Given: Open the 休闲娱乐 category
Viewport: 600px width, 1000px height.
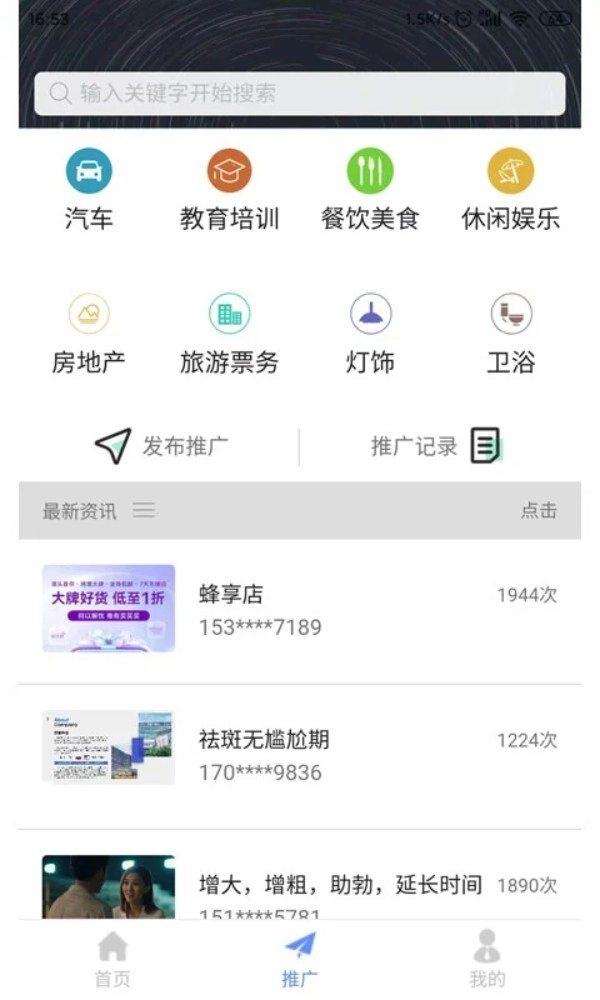Looking at the screenshot, I should [510, 190].
